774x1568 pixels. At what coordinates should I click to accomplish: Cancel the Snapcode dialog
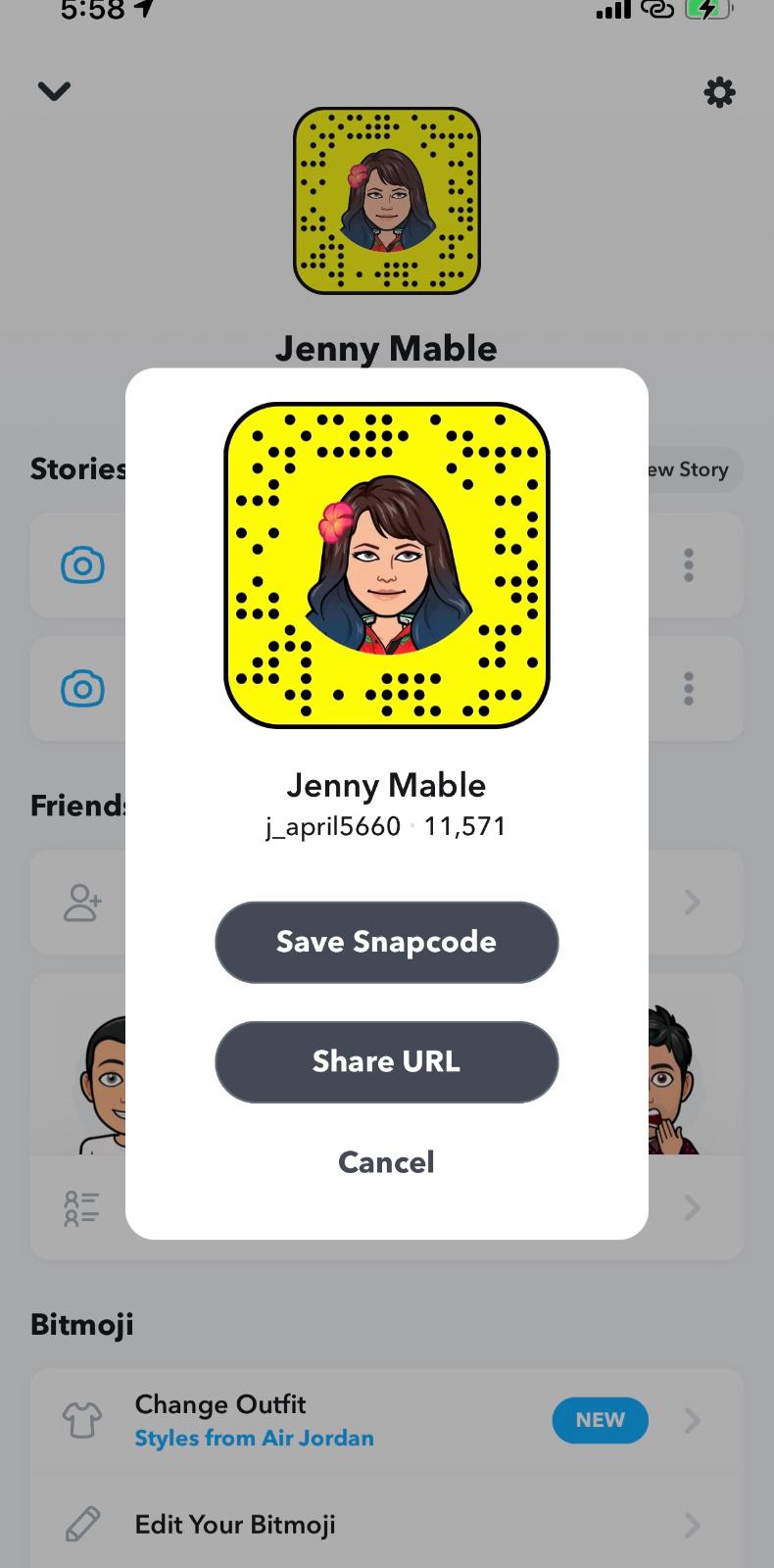point(386,1162)
